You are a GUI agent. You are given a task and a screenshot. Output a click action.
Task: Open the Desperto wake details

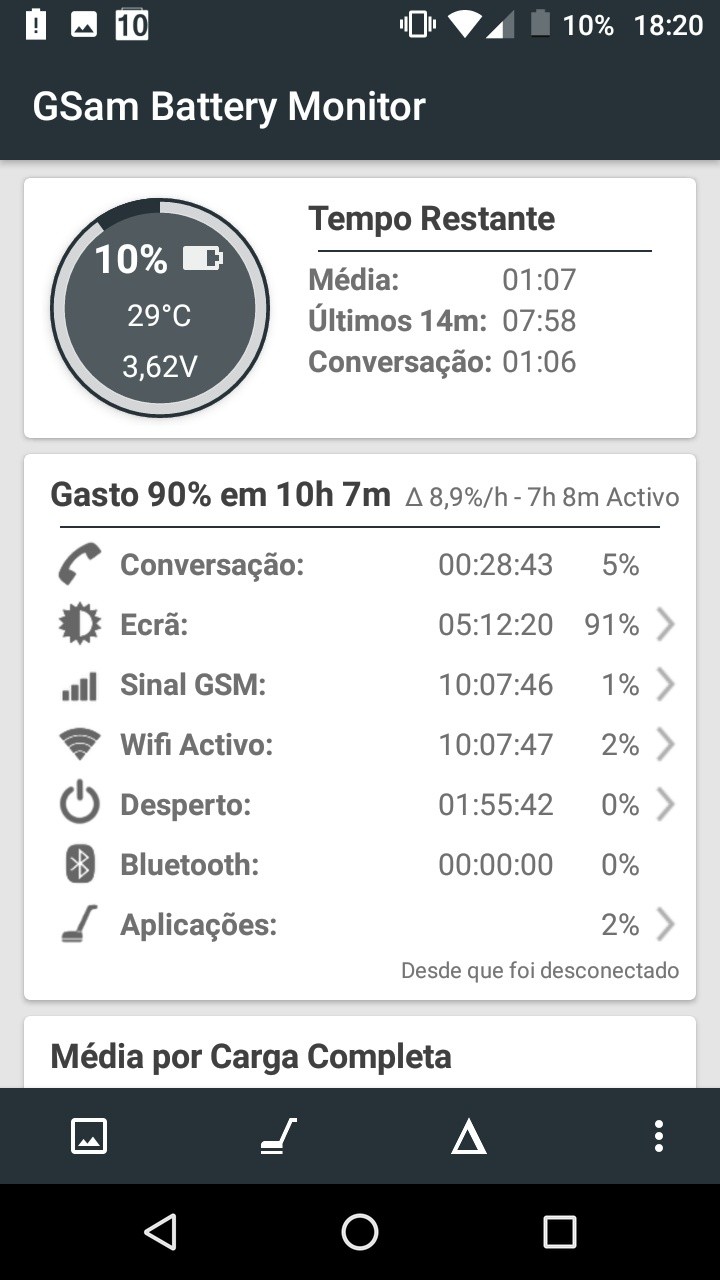coord(360,805)
